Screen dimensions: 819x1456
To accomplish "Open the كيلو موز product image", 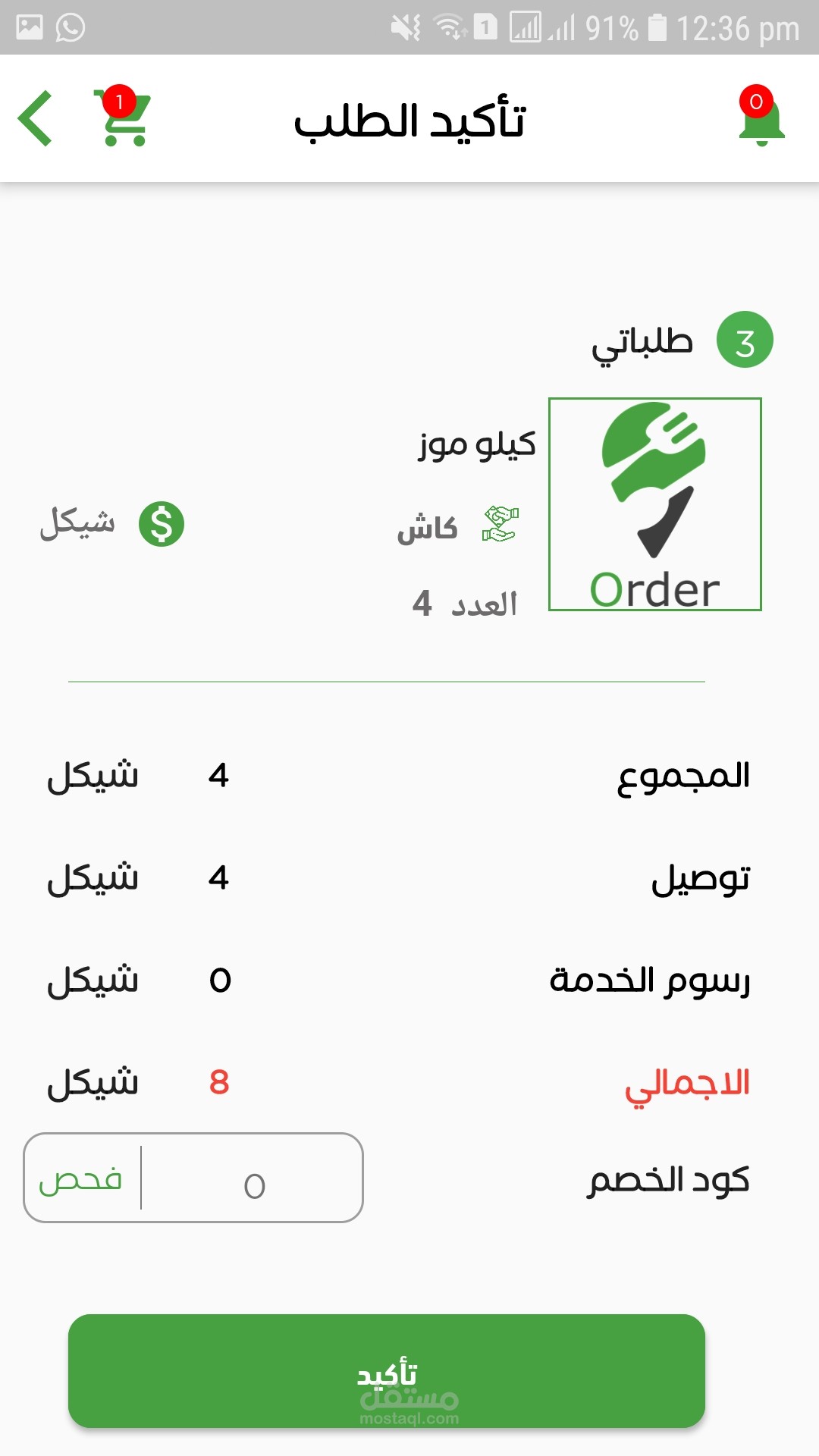I will pos(655,504).
